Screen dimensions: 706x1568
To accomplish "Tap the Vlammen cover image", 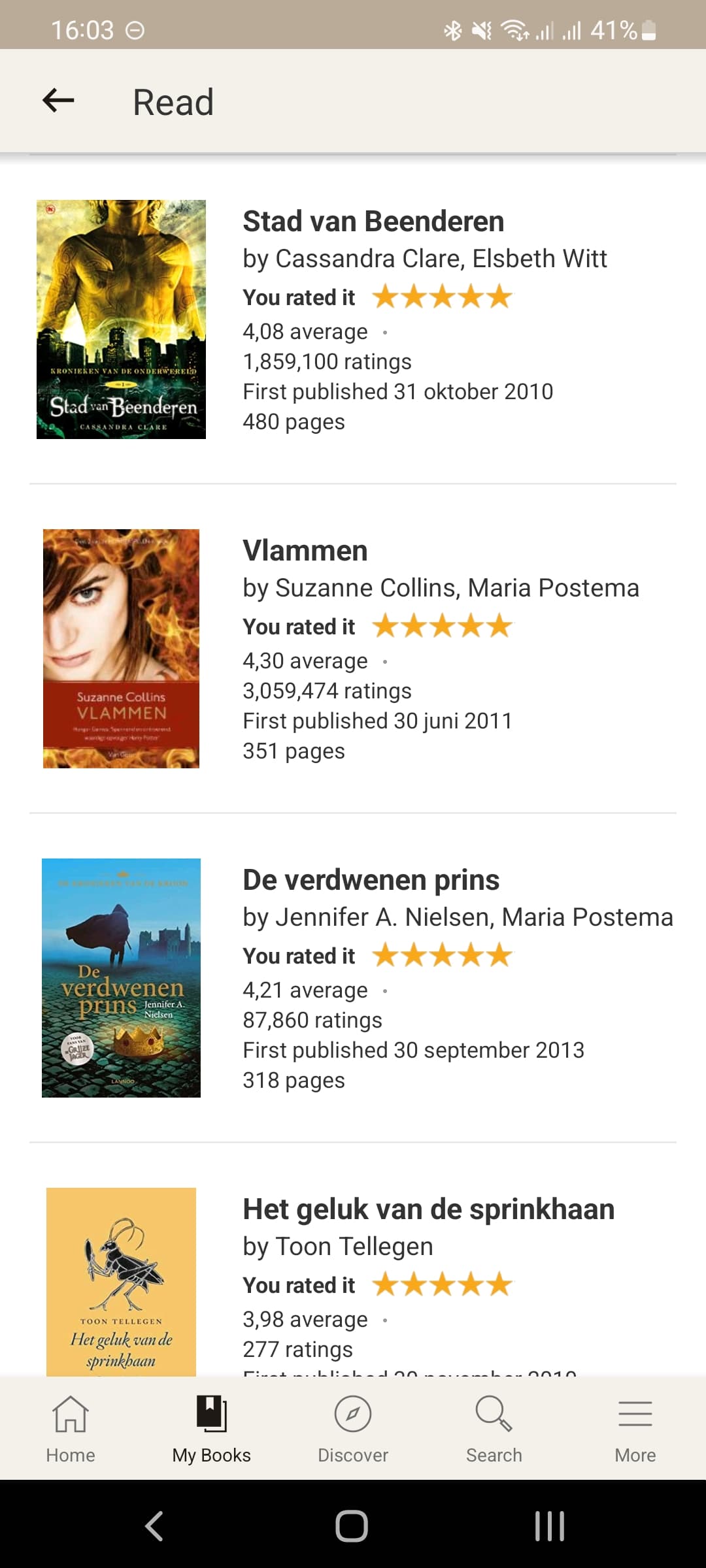I will click(121, 649).
